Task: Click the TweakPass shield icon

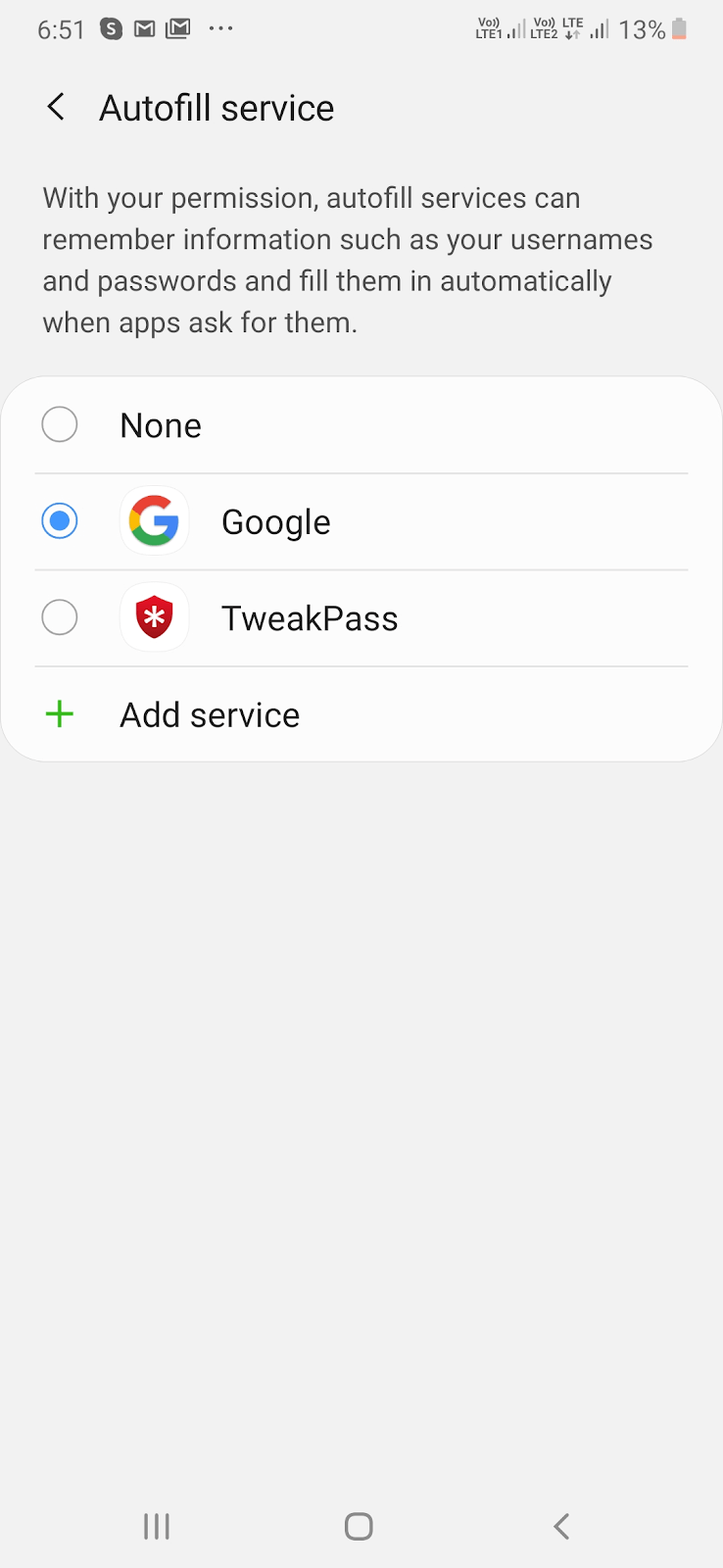Action: (154, 617)
